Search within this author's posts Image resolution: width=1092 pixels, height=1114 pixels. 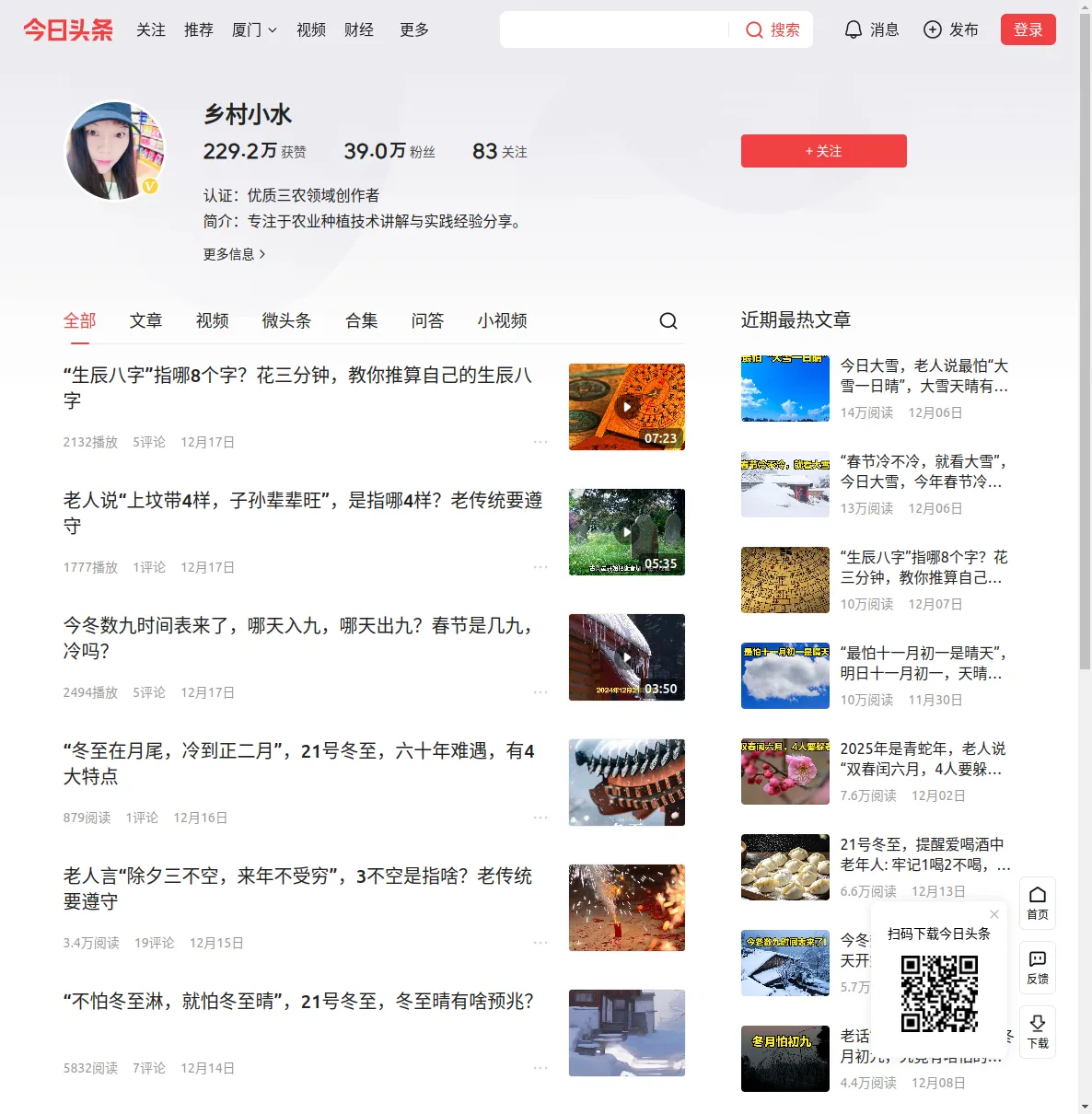pos(668,320)
